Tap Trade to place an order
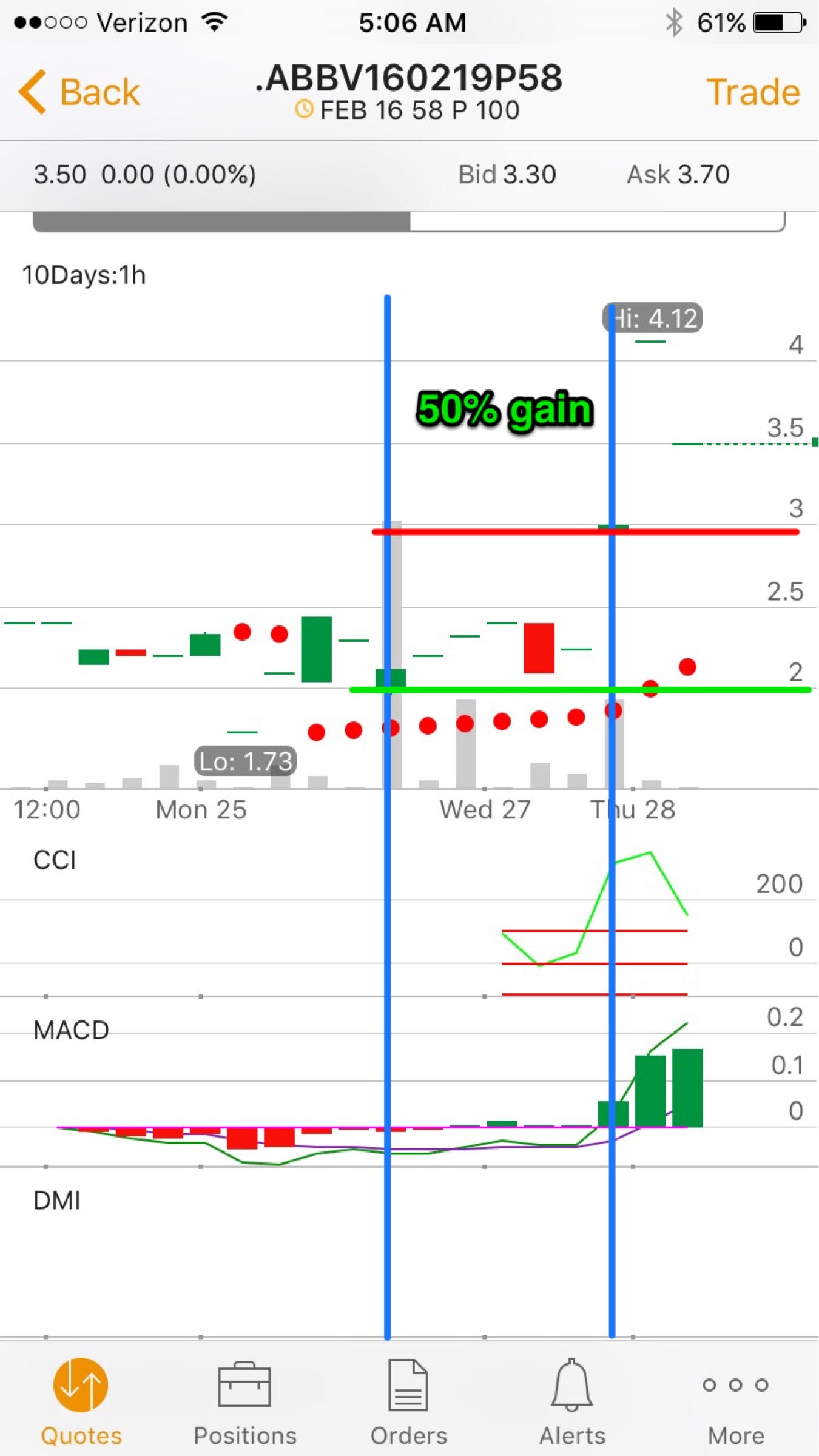 (752, 92)
